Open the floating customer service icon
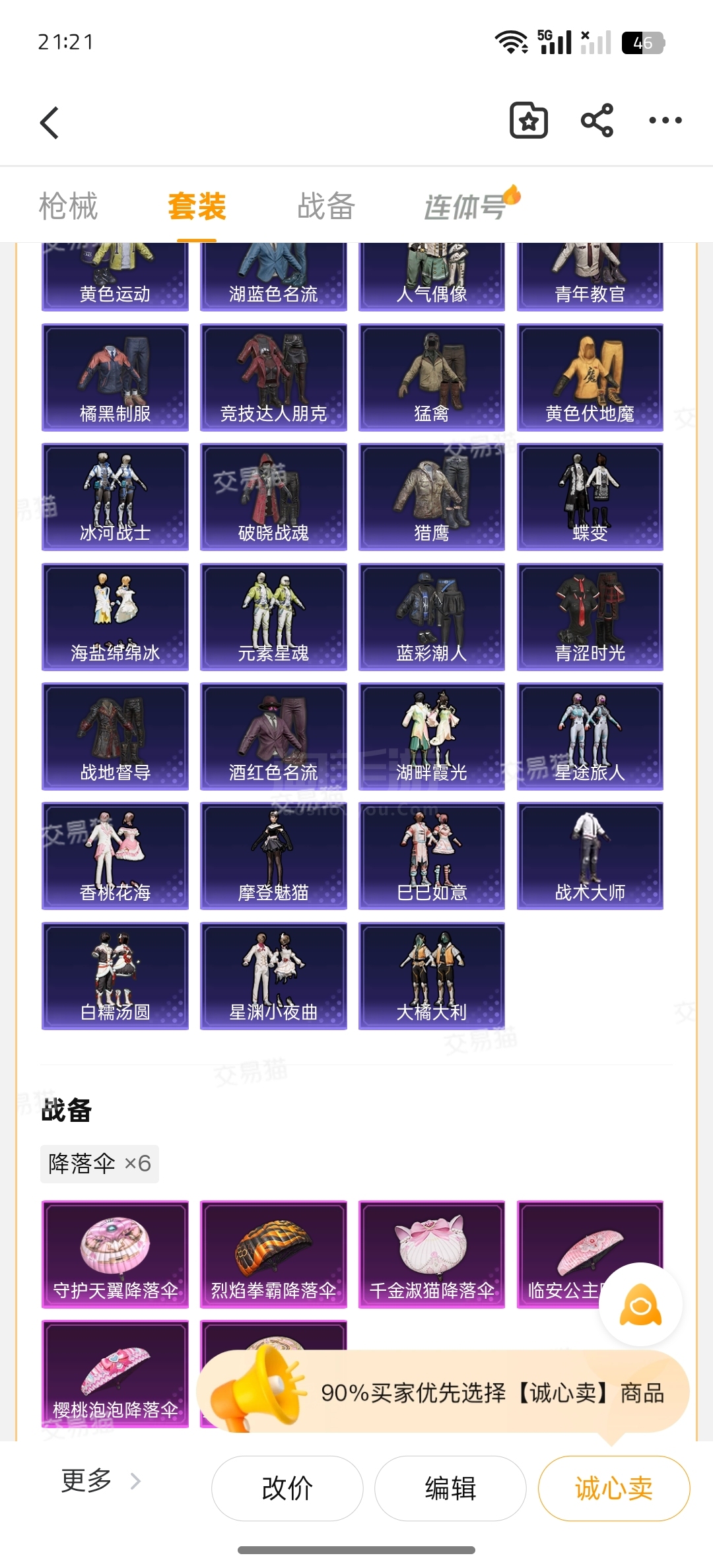Viewport: 713px width, 1568px height. pos(640,1305)
